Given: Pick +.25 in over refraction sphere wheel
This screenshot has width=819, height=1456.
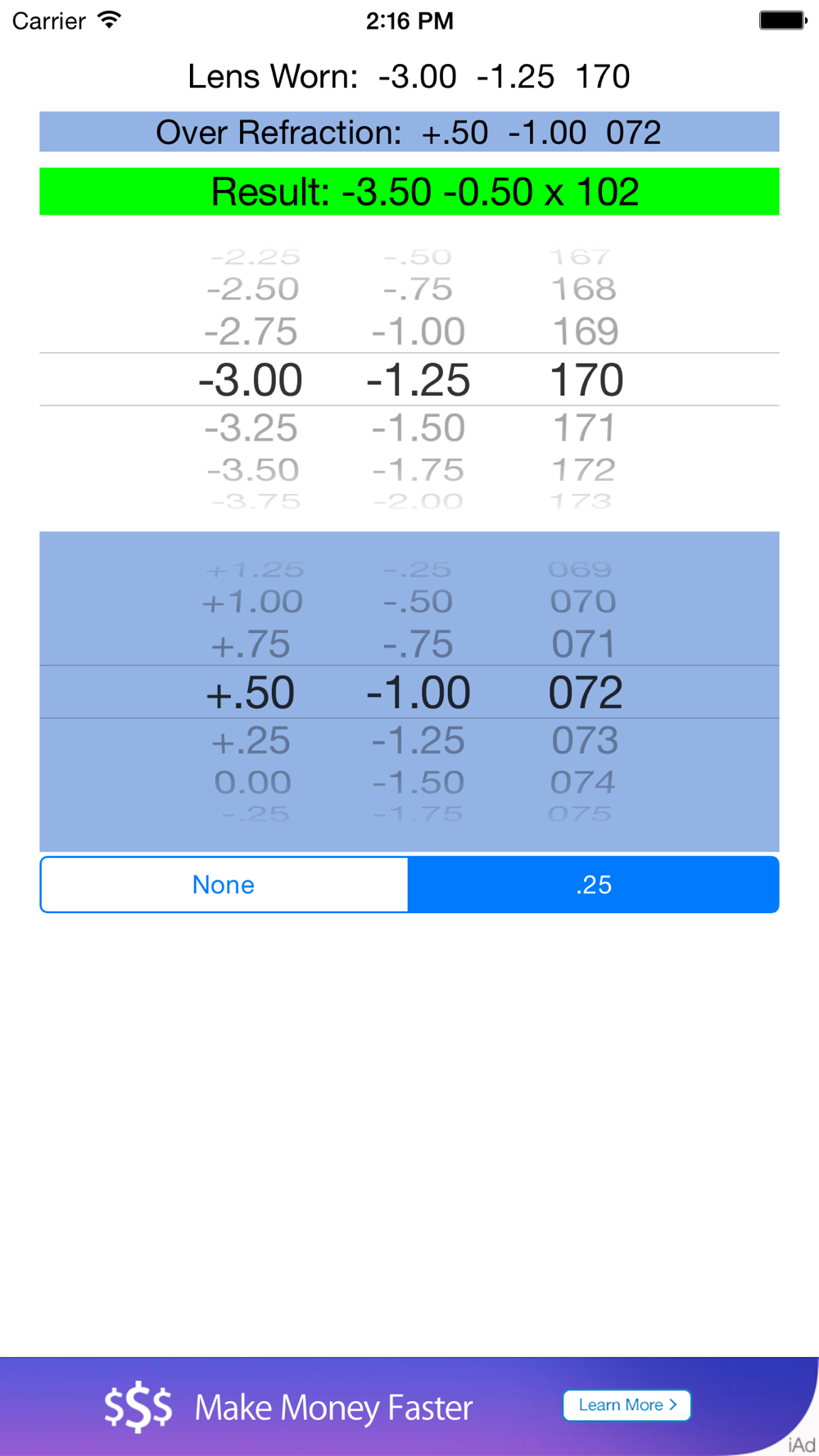Looking at the screenshot, I should click(251, 741).
